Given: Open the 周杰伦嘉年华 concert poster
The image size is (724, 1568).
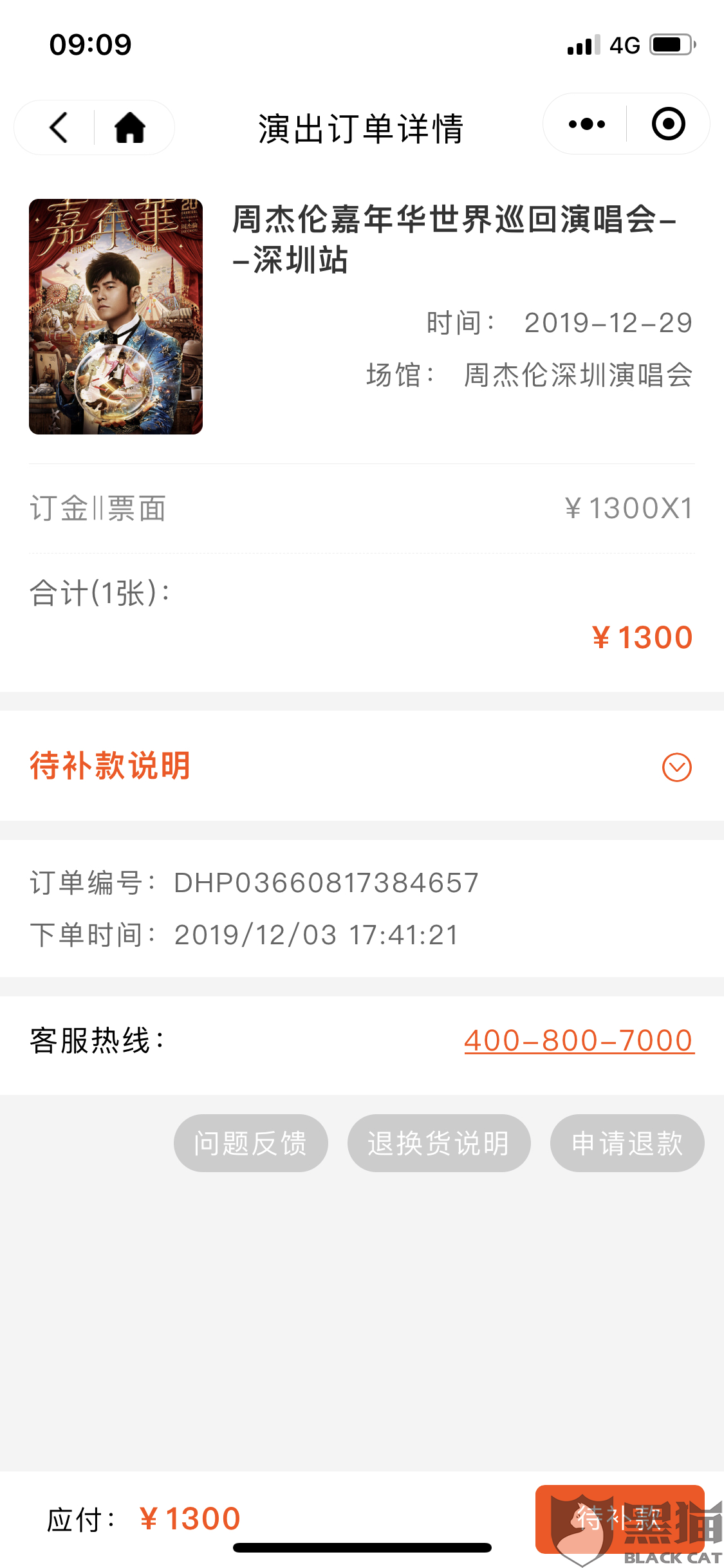Looking at the screenshot, I should click(x=116, y=317).
